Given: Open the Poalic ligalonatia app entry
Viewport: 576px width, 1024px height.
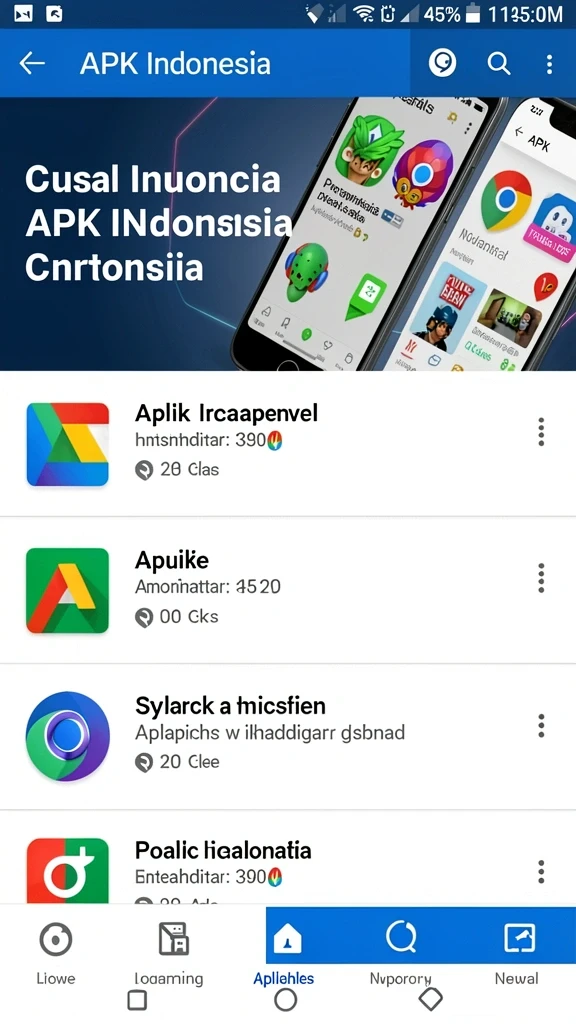Looking at the screenshot, I should click(288, 858).
